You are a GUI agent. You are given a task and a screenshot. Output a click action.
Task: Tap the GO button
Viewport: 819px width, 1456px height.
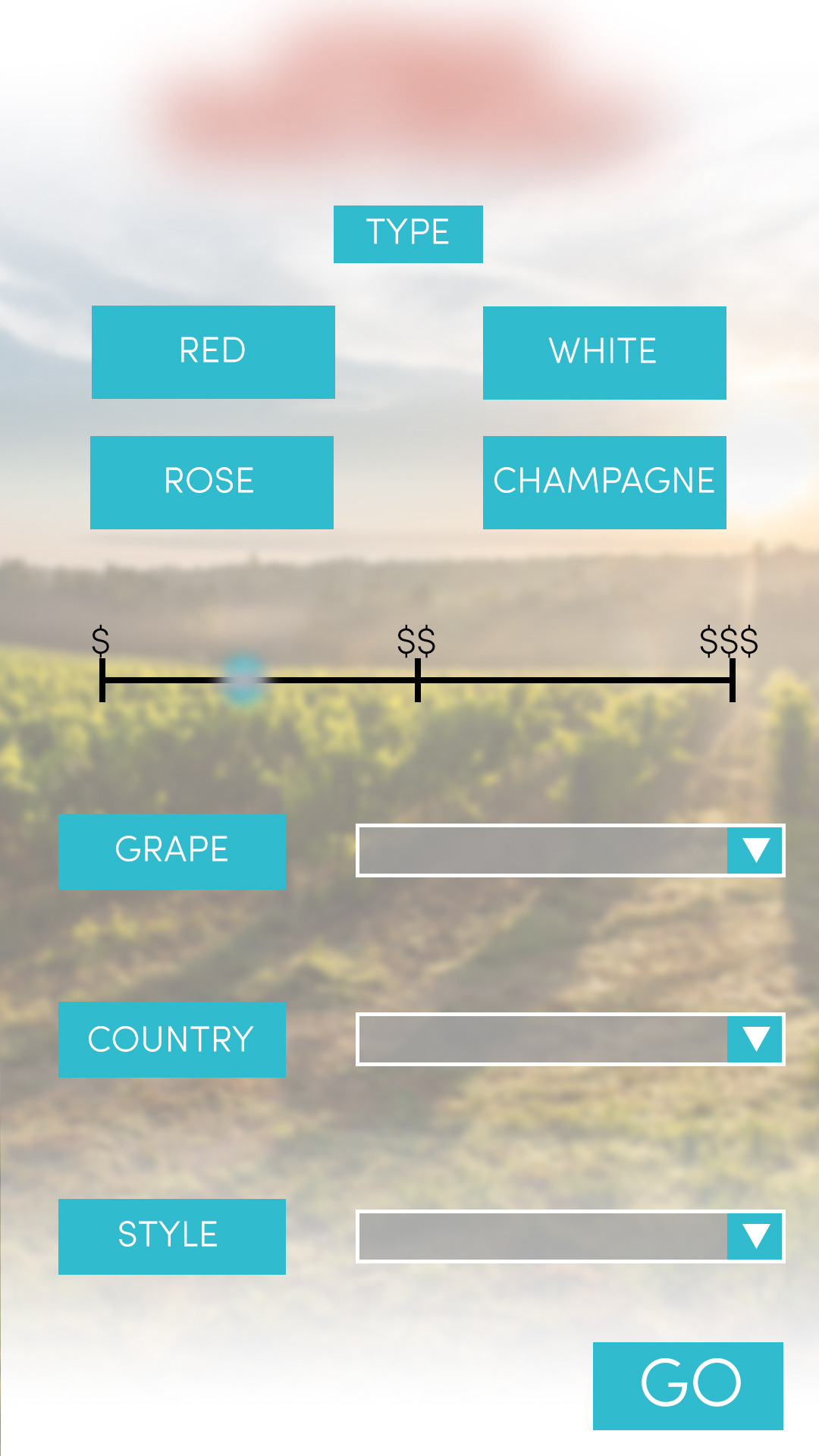pos(688,1385)
